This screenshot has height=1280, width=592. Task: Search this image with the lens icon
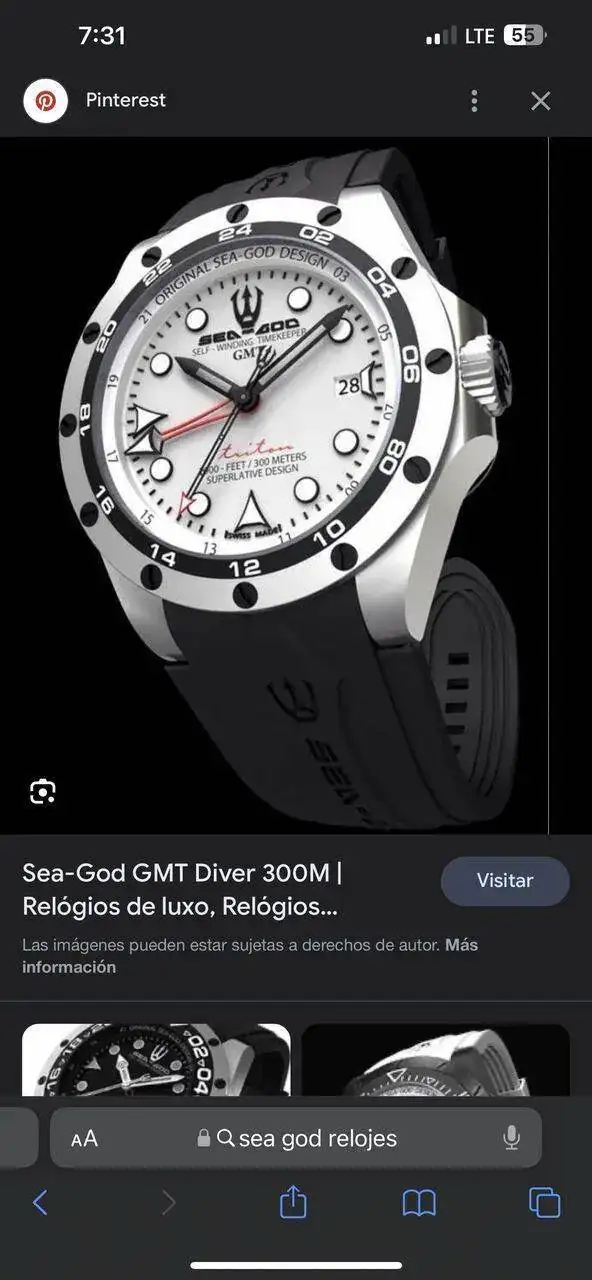tap(43, 792)
